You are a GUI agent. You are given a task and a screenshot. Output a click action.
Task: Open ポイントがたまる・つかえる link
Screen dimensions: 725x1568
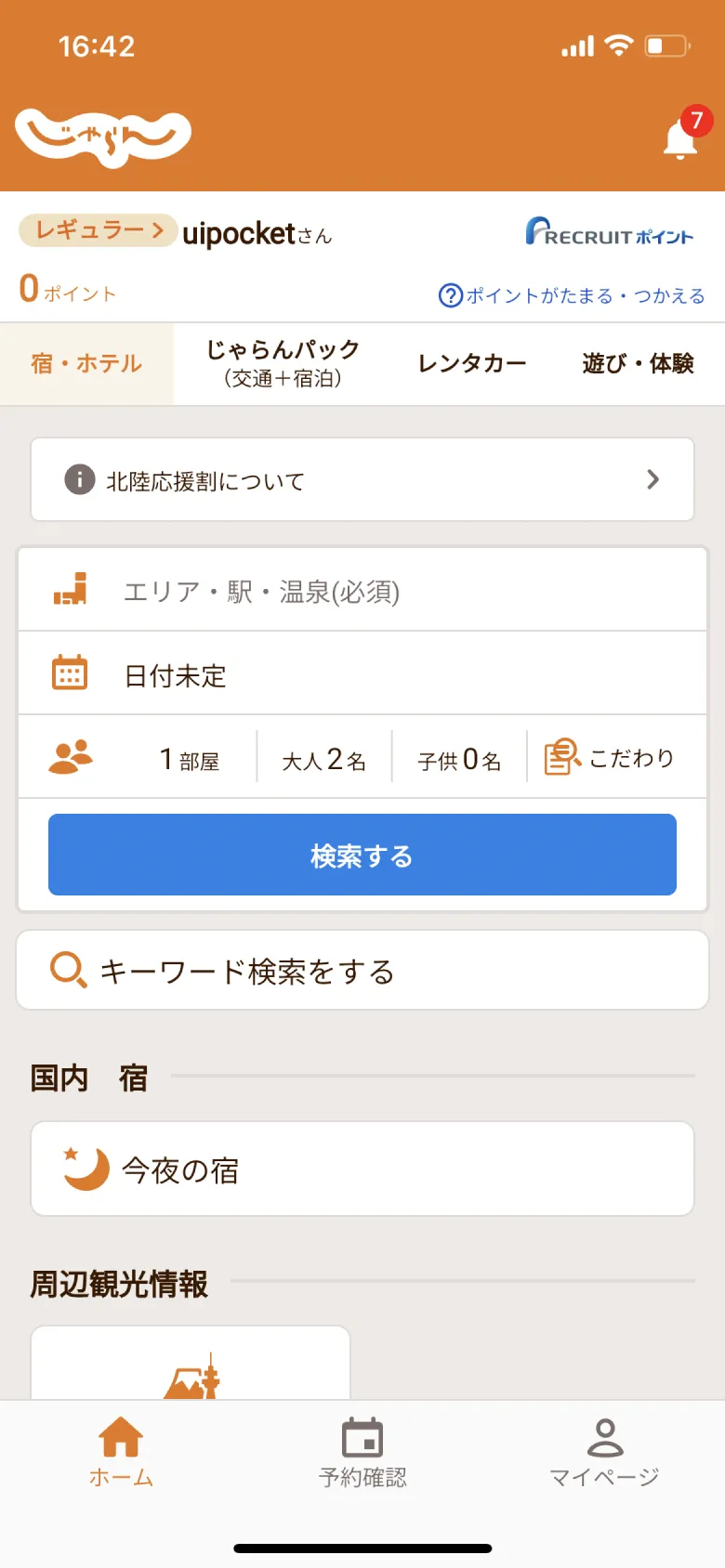click(573, 294)
